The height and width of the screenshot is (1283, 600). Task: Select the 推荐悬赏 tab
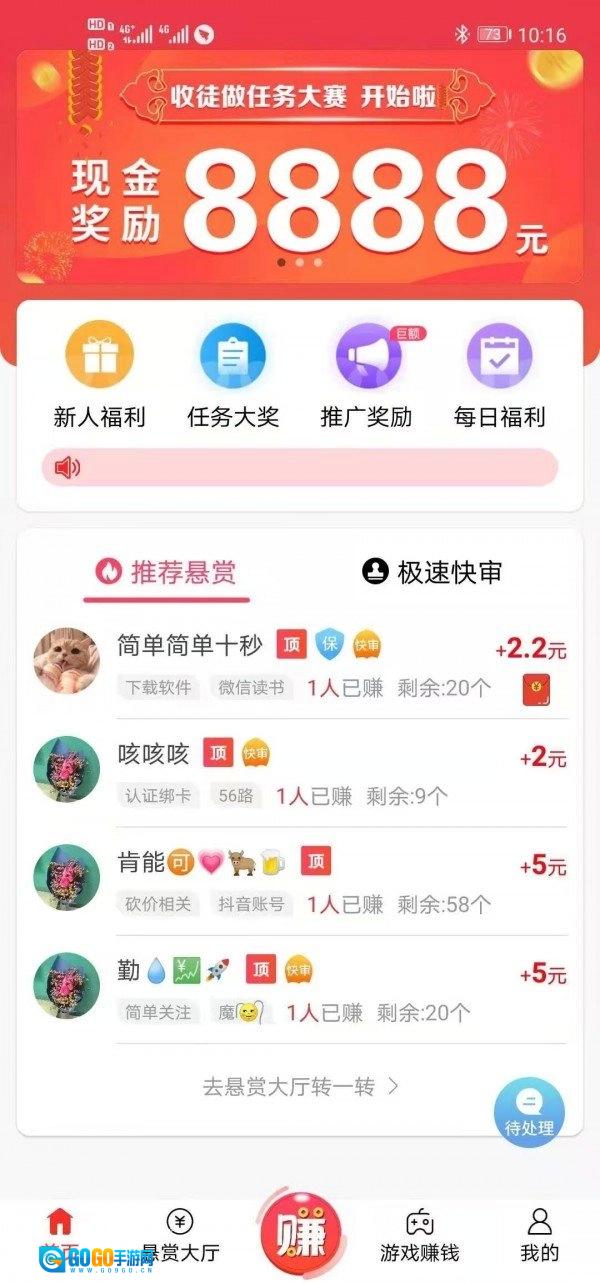pos(166,572)
